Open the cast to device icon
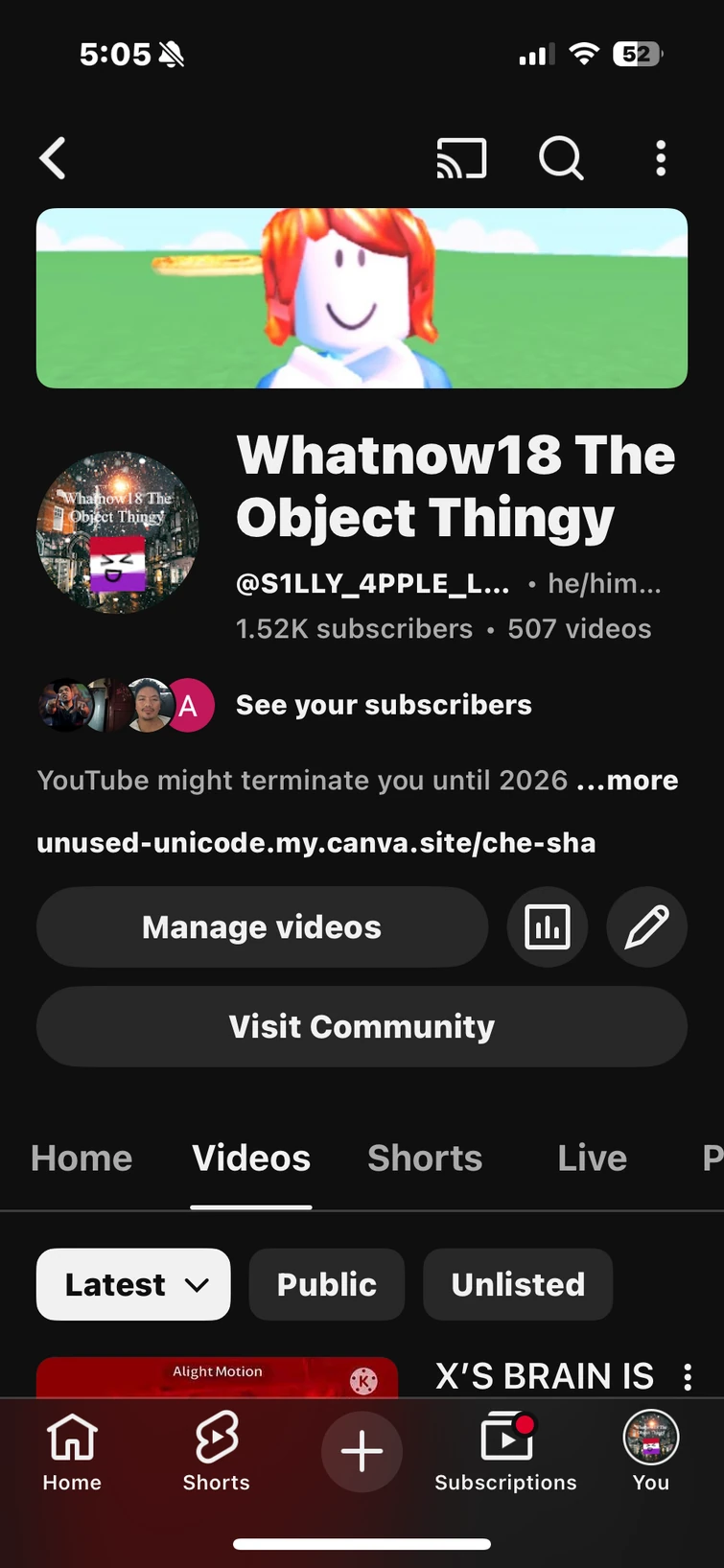The height and width of the screenshot is (1568, 724). (x=461, y=158)
